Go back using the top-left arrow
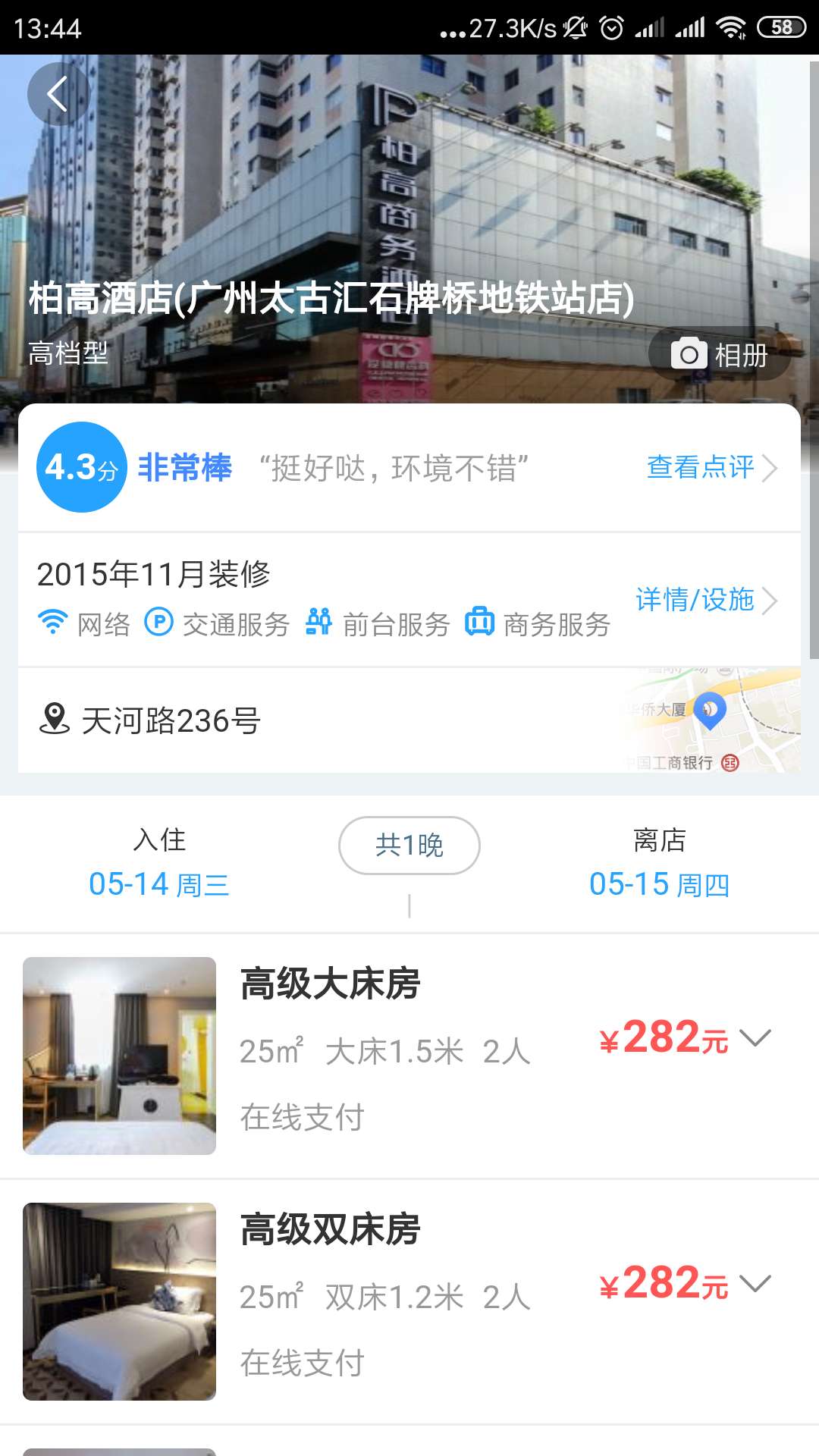Image resolution: width=819 pixels, height=1456 pixels. click(58, 94)
